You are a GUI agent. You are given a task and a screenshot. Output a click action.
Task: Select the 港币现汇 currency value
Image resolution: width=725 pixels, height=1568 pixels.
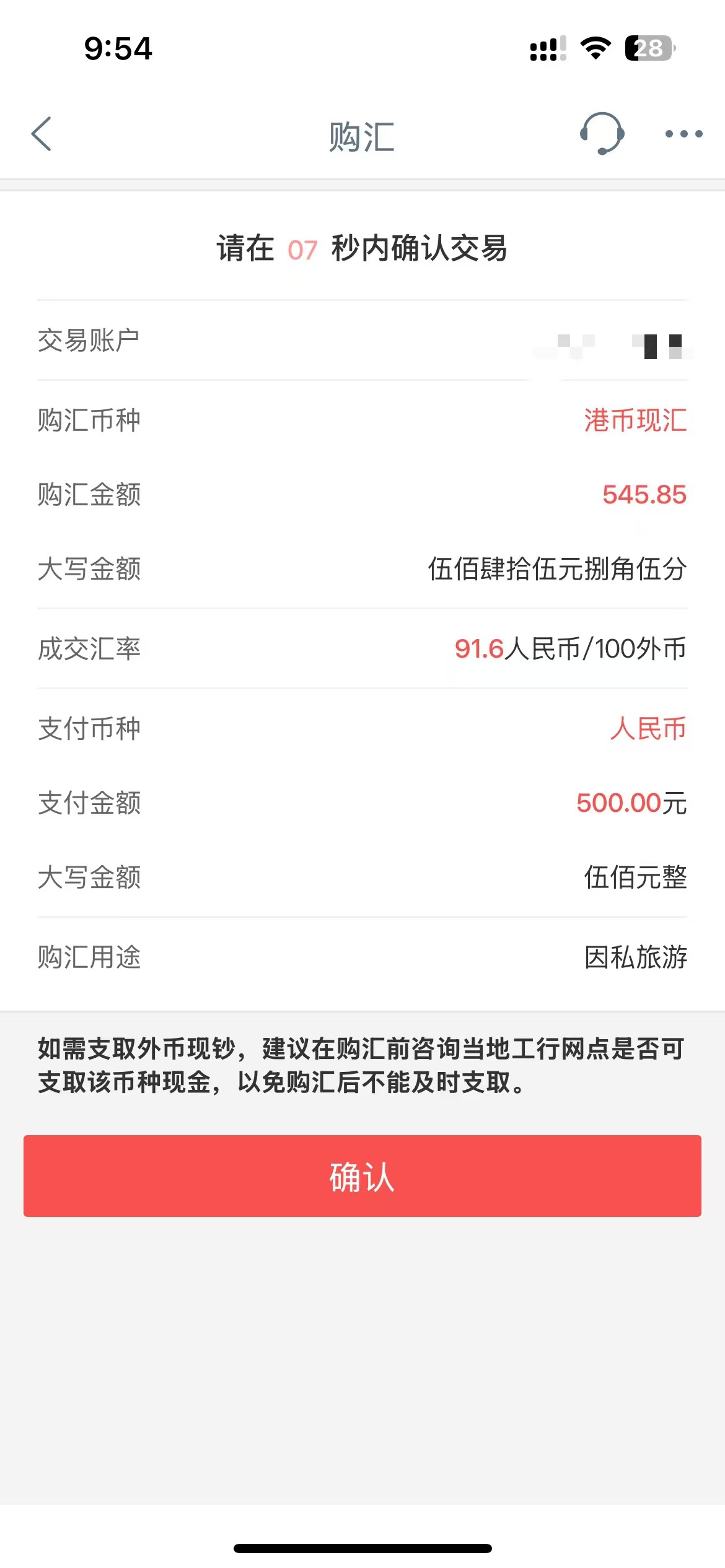tap(633, 420)
